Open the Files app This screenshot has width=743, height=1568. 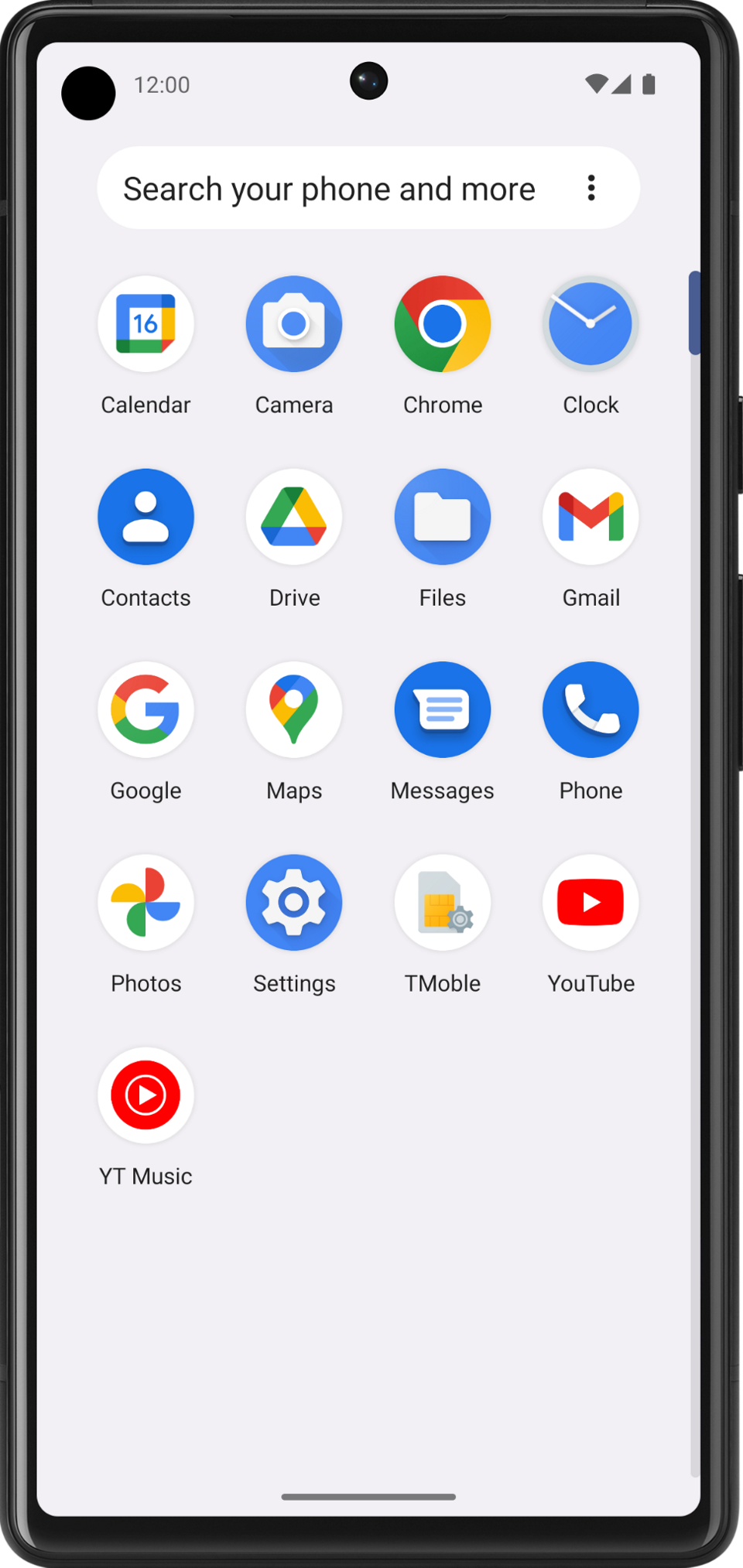coord(442,516)
